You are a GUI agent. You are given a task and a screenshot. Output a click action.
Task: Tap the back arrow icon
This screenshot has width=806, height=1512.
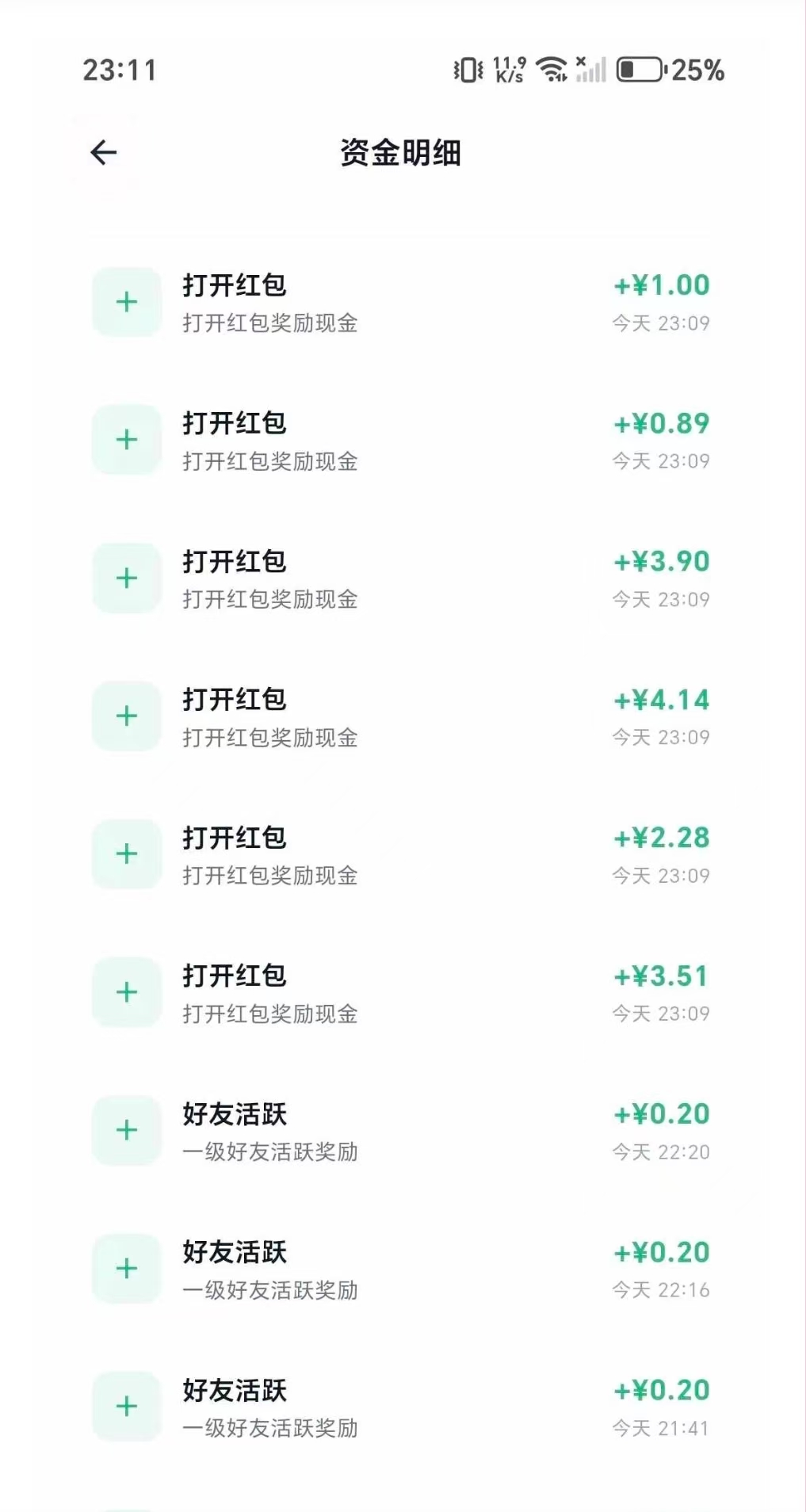(104, 151)
